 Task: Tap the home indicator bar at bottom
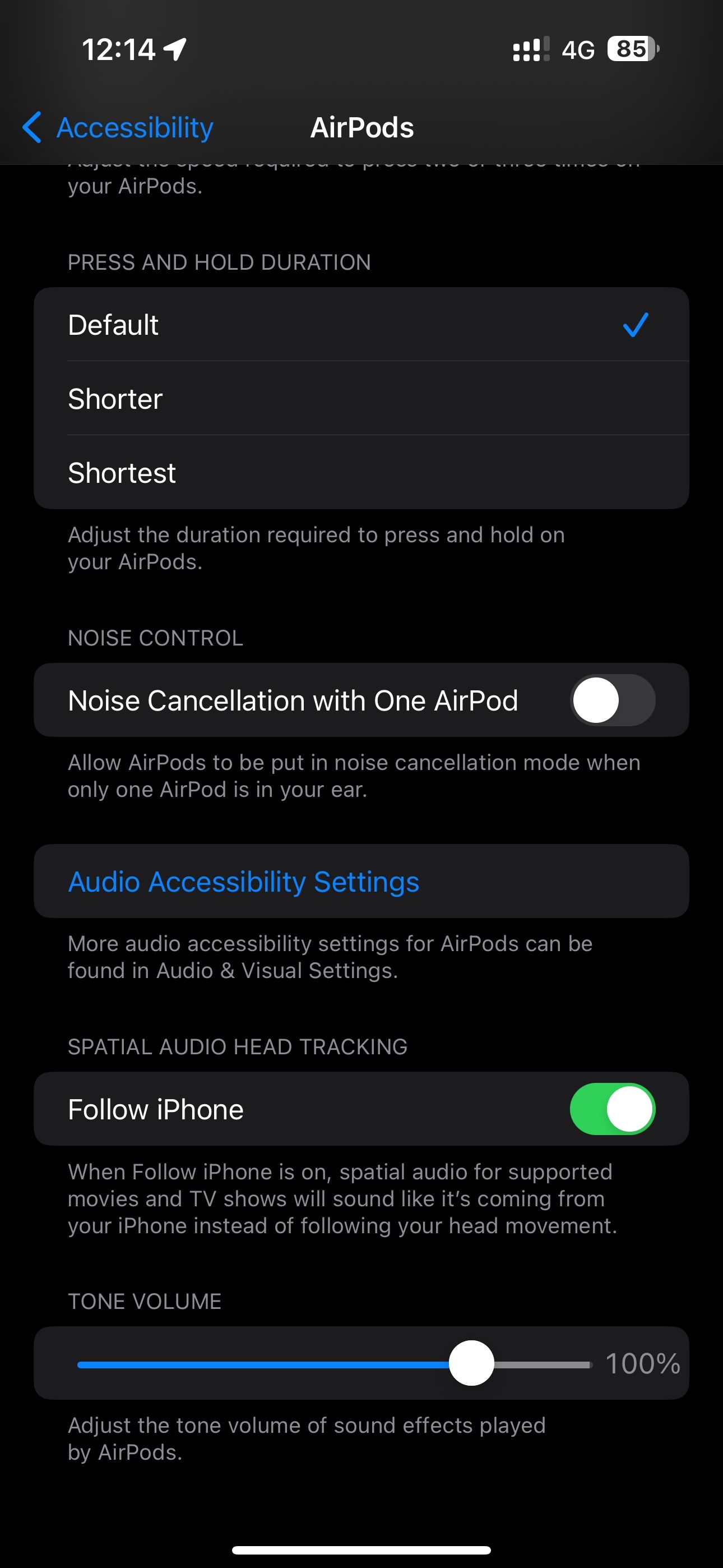pyautogui.click(x=361, y=1548)
